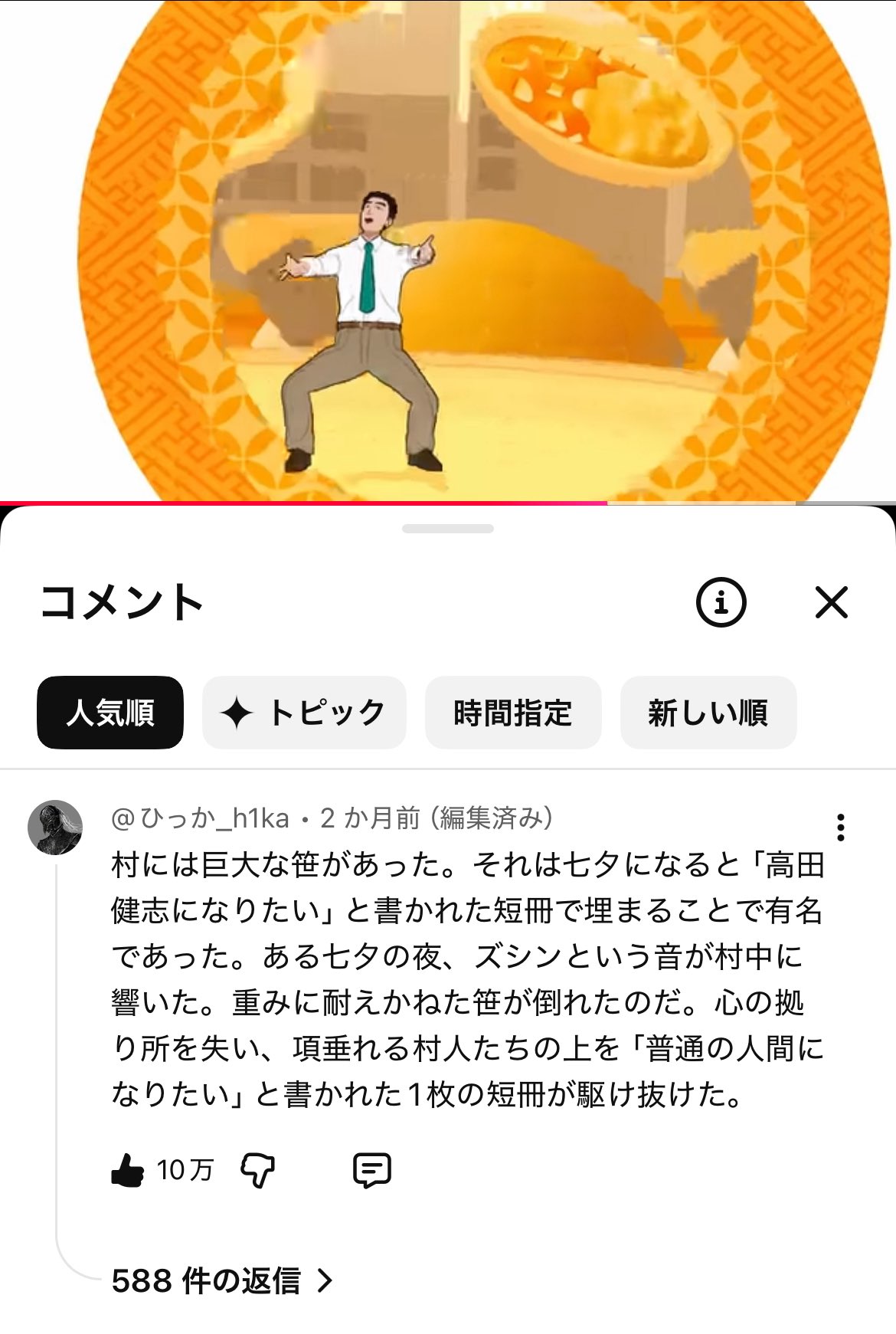Tap the comment panel drag handle
Viewport: 896px width, 1334px height.
point(448,529)
